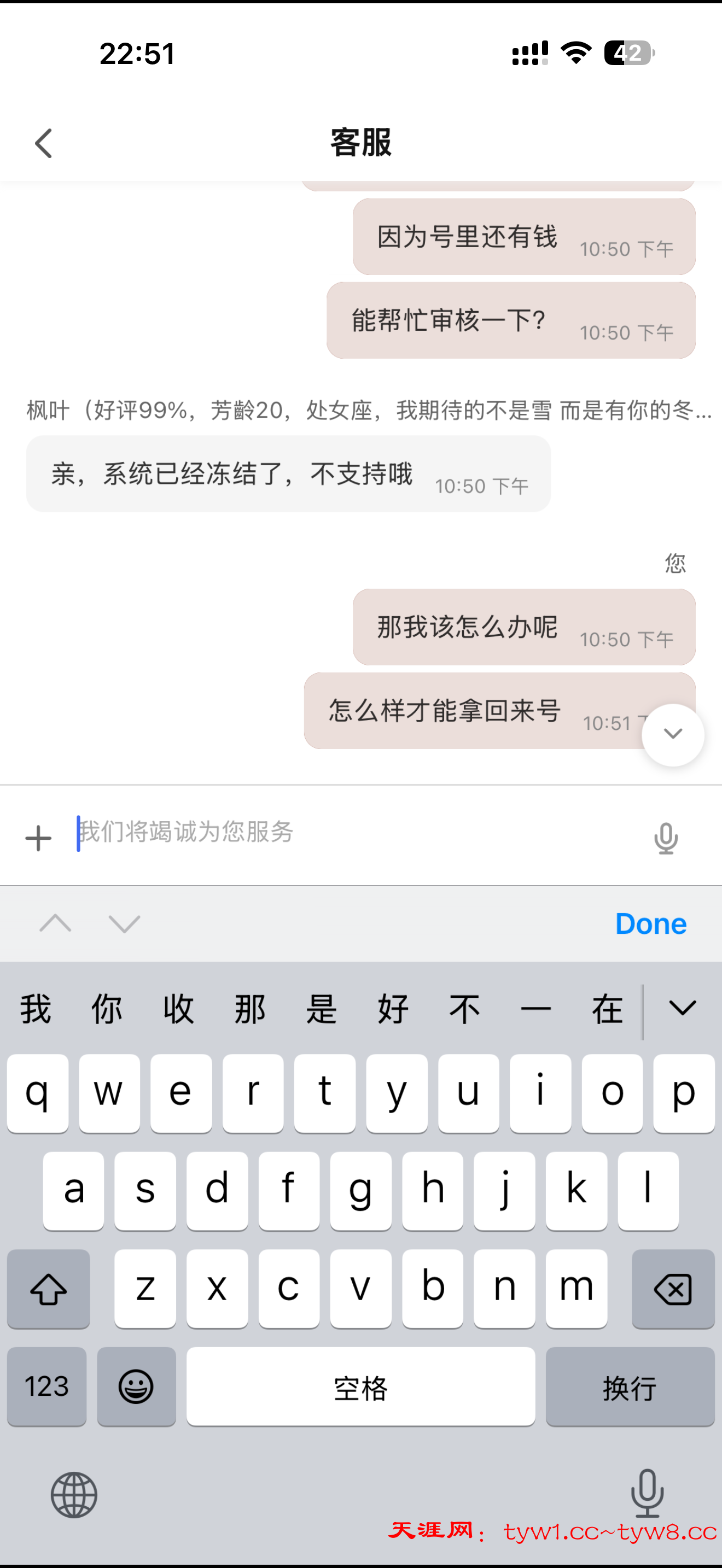The width and height of the screenshot is (722, 1568).
Task: Switch to the 123 numeric keyboard
Action: pyautogui.click(x=46, y=1388)
